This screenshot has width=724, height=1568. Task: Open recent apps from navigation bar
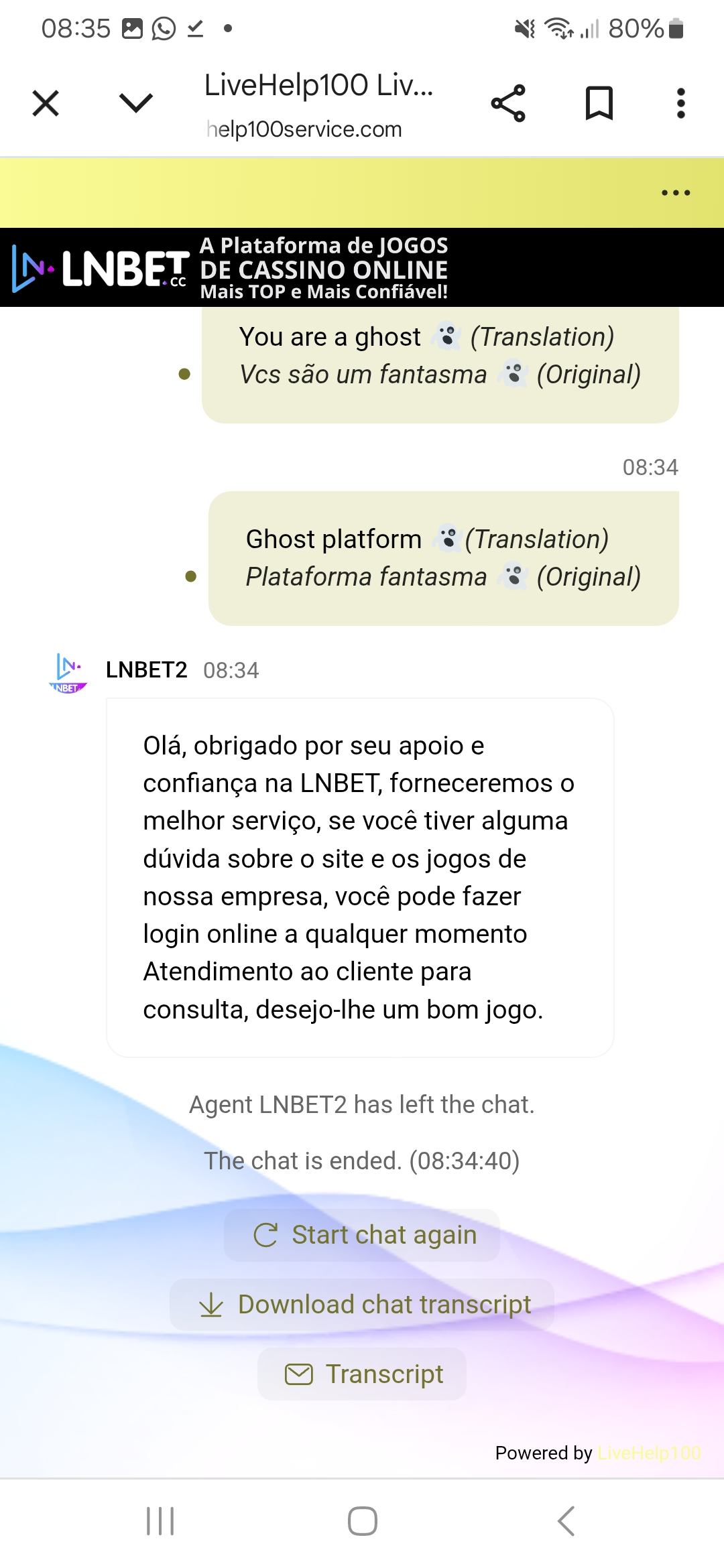coord(160,1521)
